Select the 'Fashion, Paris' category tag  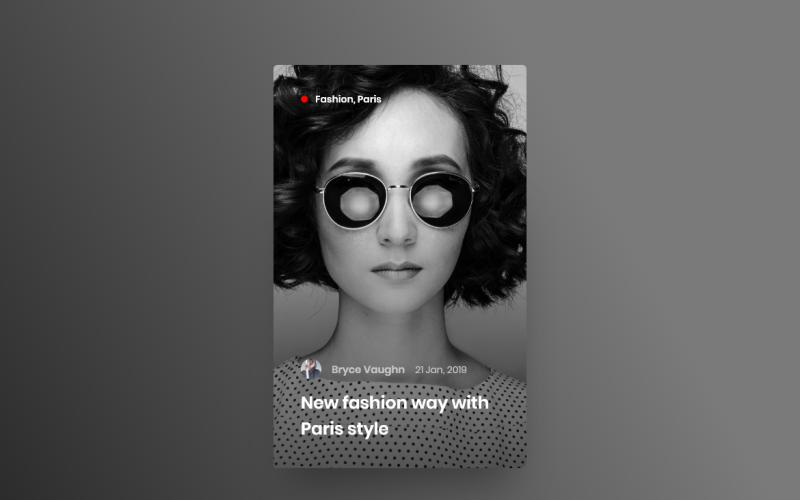pyautogui.click(x=347, y=99)
